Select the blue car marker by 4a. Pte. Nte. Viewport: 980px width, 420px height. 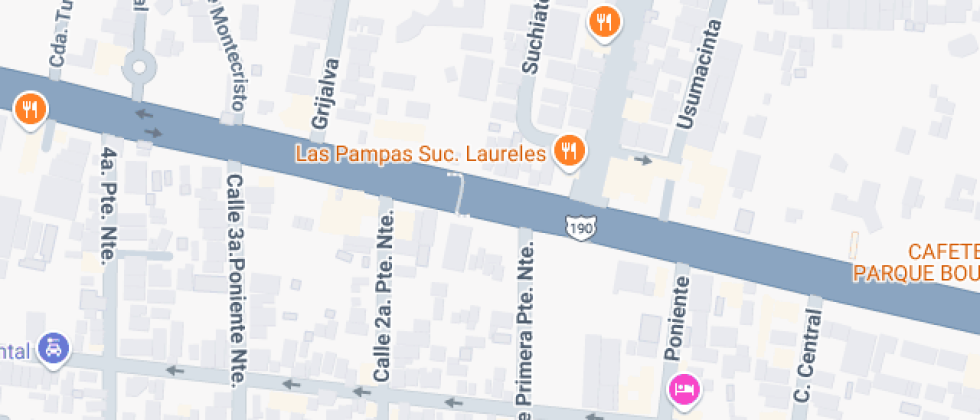53,350
